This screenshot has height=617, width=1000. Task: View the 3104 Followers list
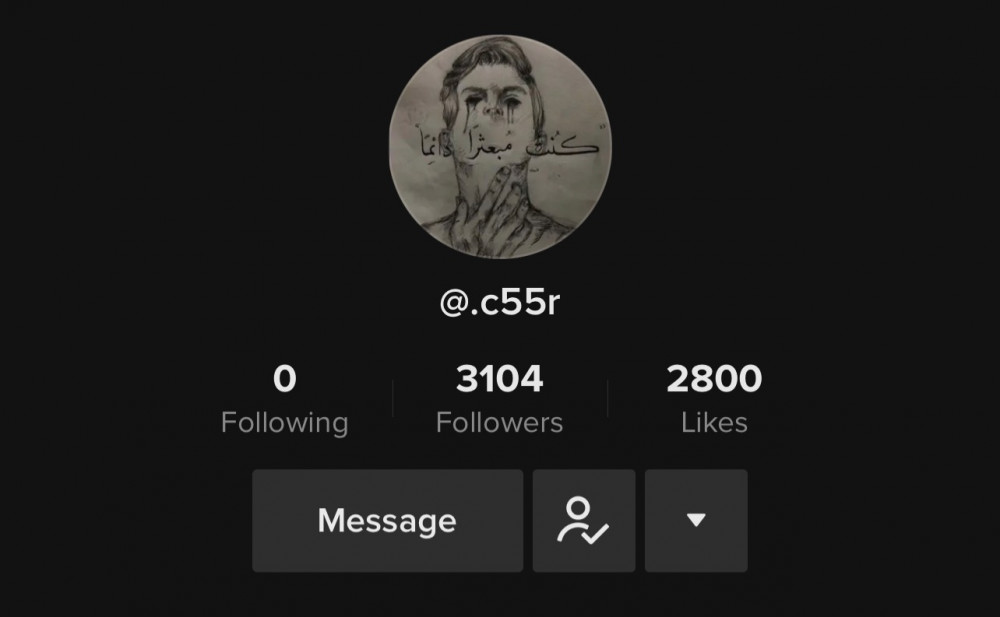click(499, 399)
